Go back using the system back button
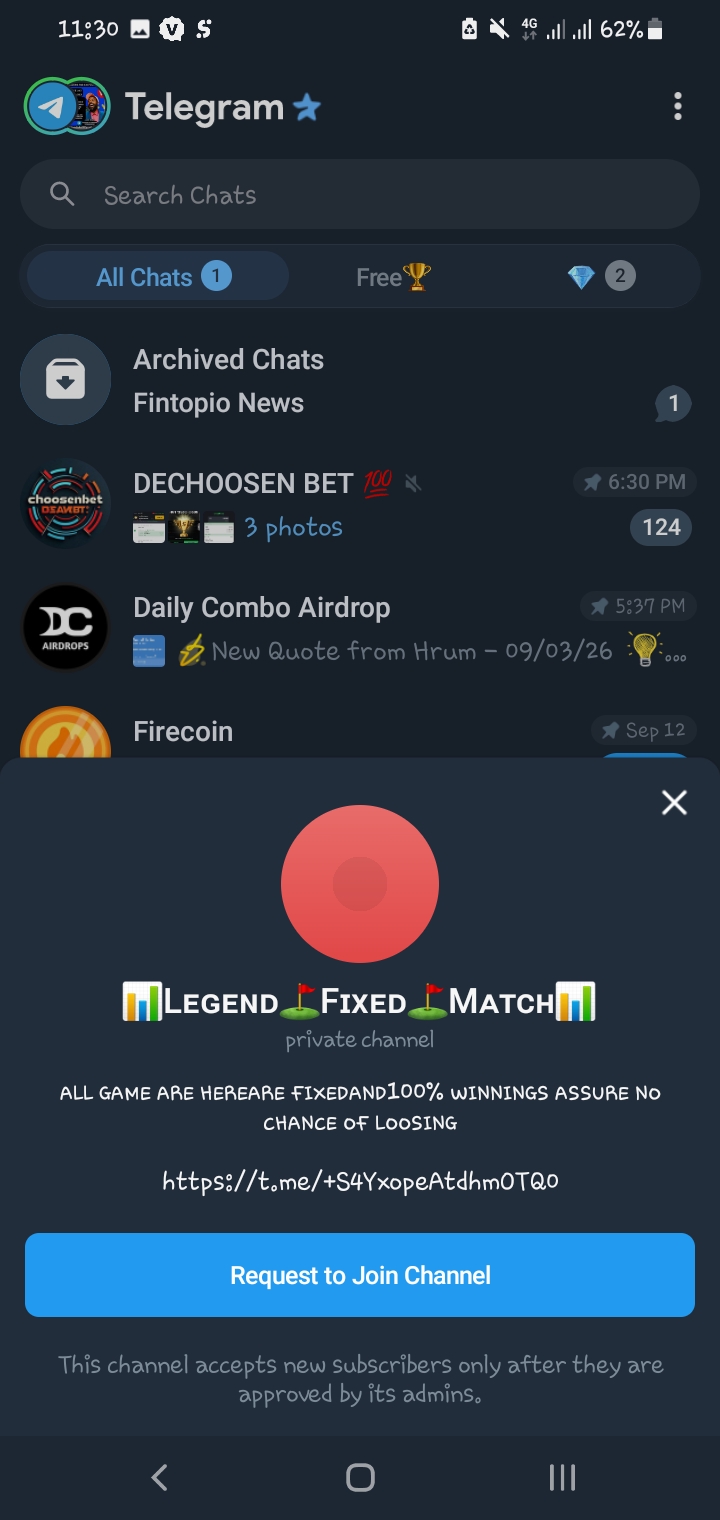 coord(159,1477)
